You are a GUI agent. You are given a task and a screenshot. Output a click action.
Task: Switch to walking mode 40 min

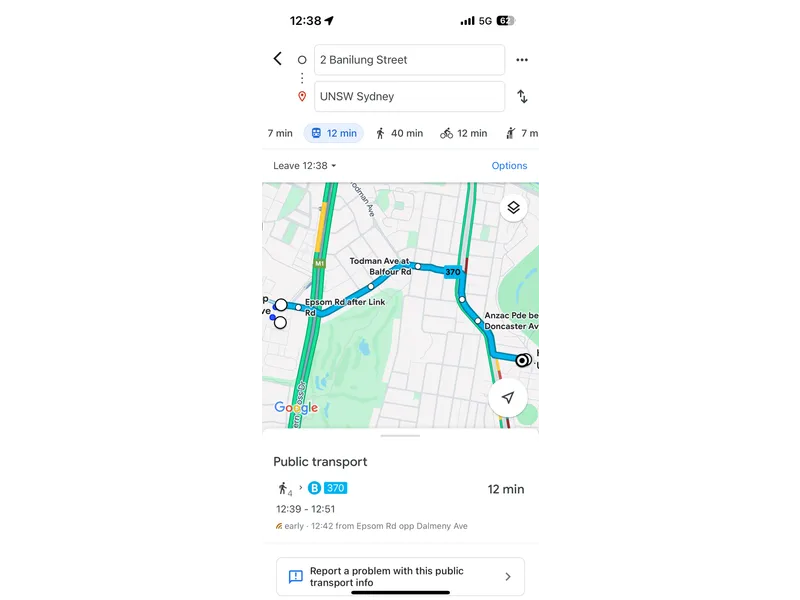pos(399,133)
